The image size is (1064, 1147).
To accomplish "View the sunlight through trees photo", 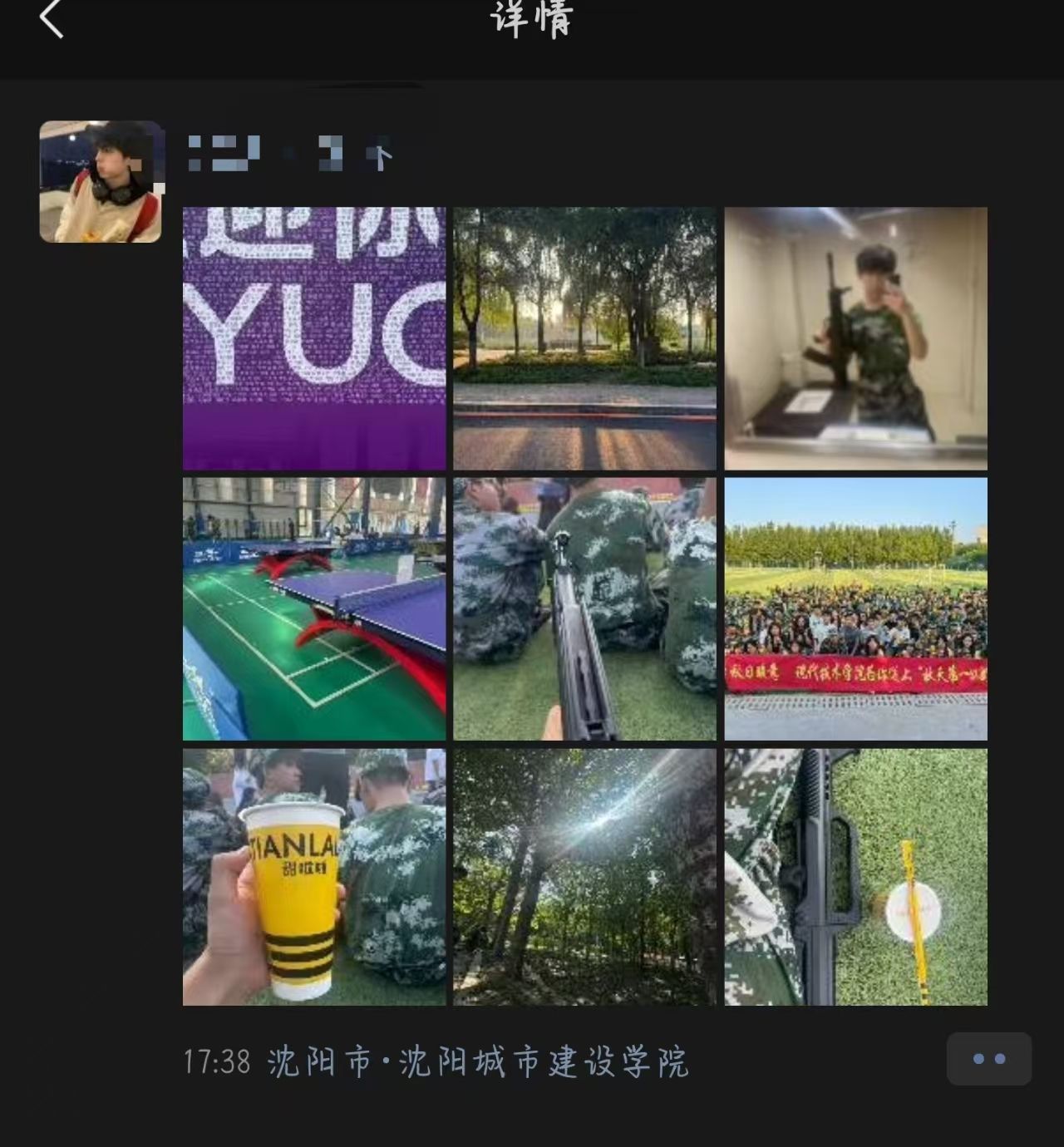I will [584, 877].
